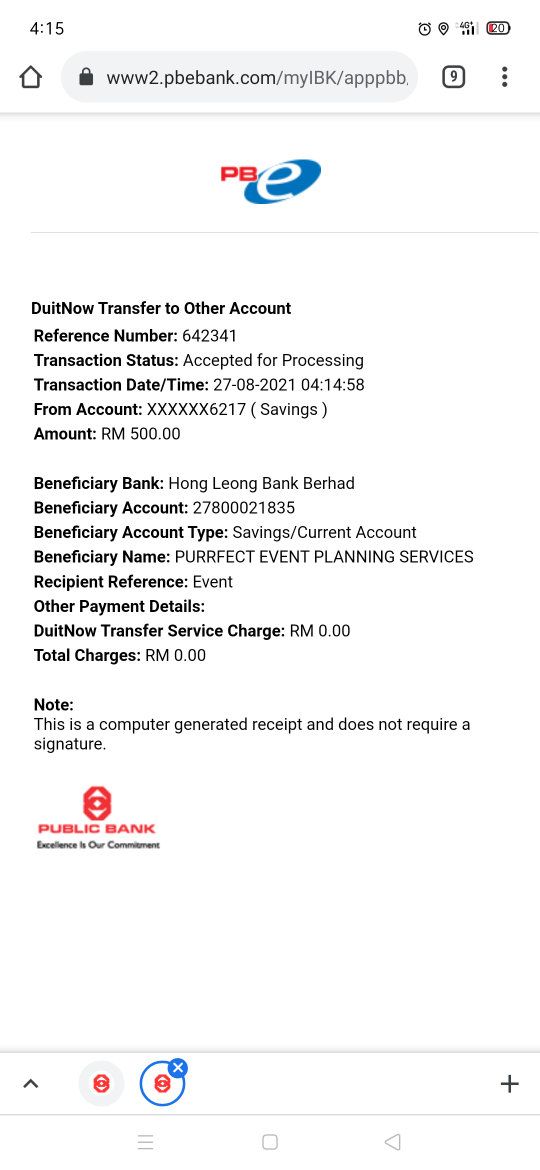
Task: Tap the pbebank.com address bar
Action: pyautogui.click(x=239, y=77)
